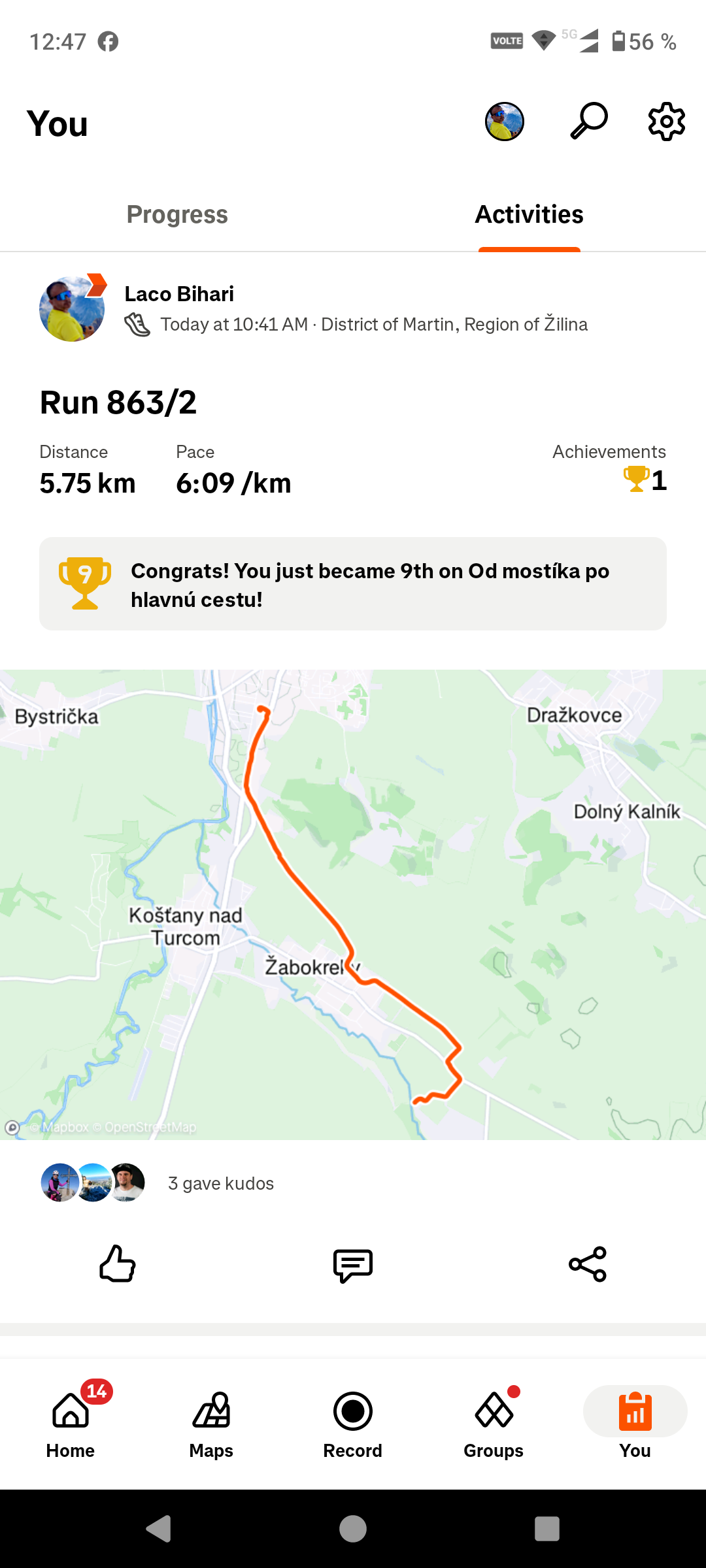
Task: Give kudos with thumbs-up icon
Action: pos(118,1264)
